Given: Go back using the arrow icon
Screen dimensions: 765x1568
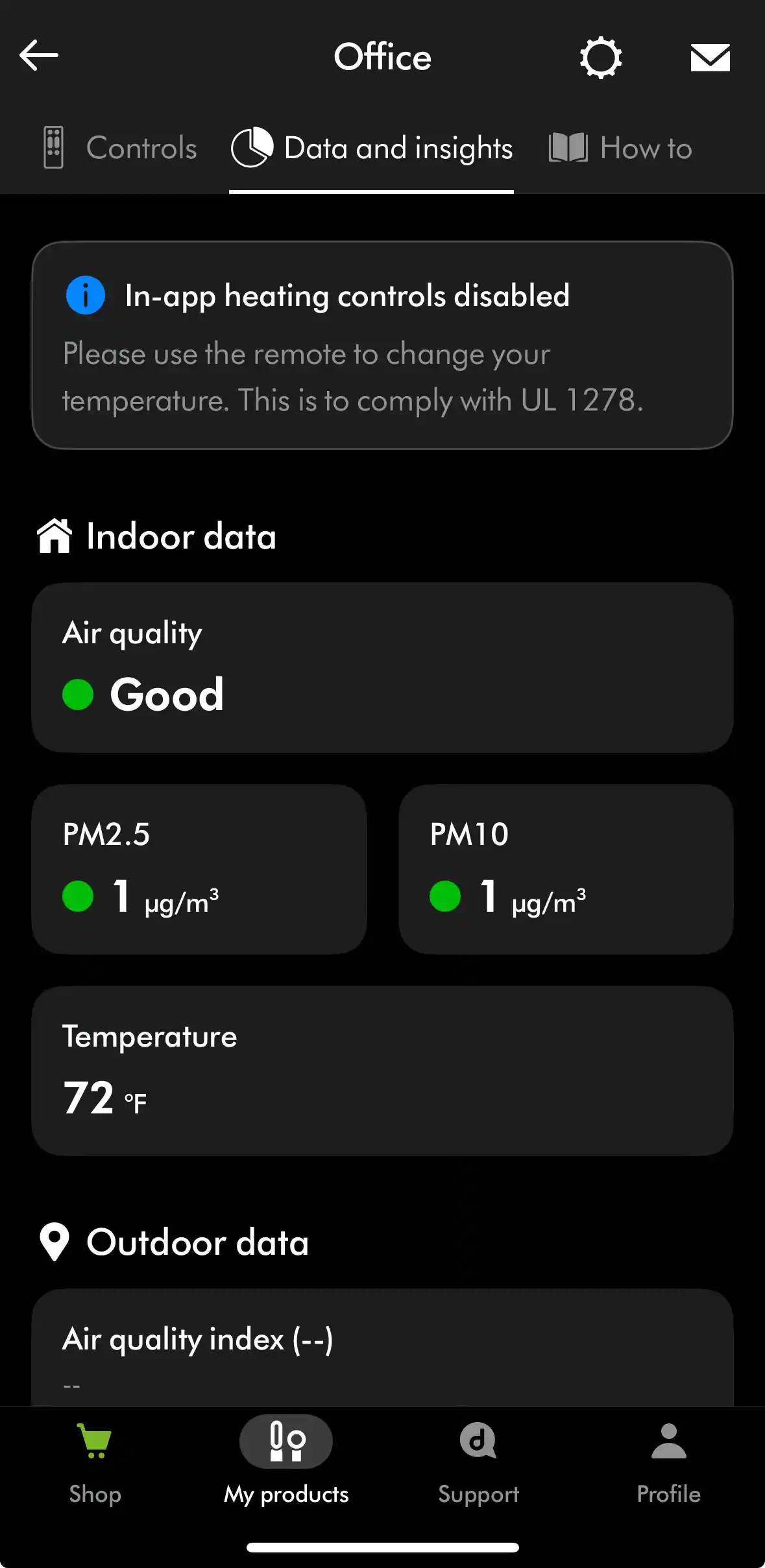Looking at the screenshot, I should point(39,56).
